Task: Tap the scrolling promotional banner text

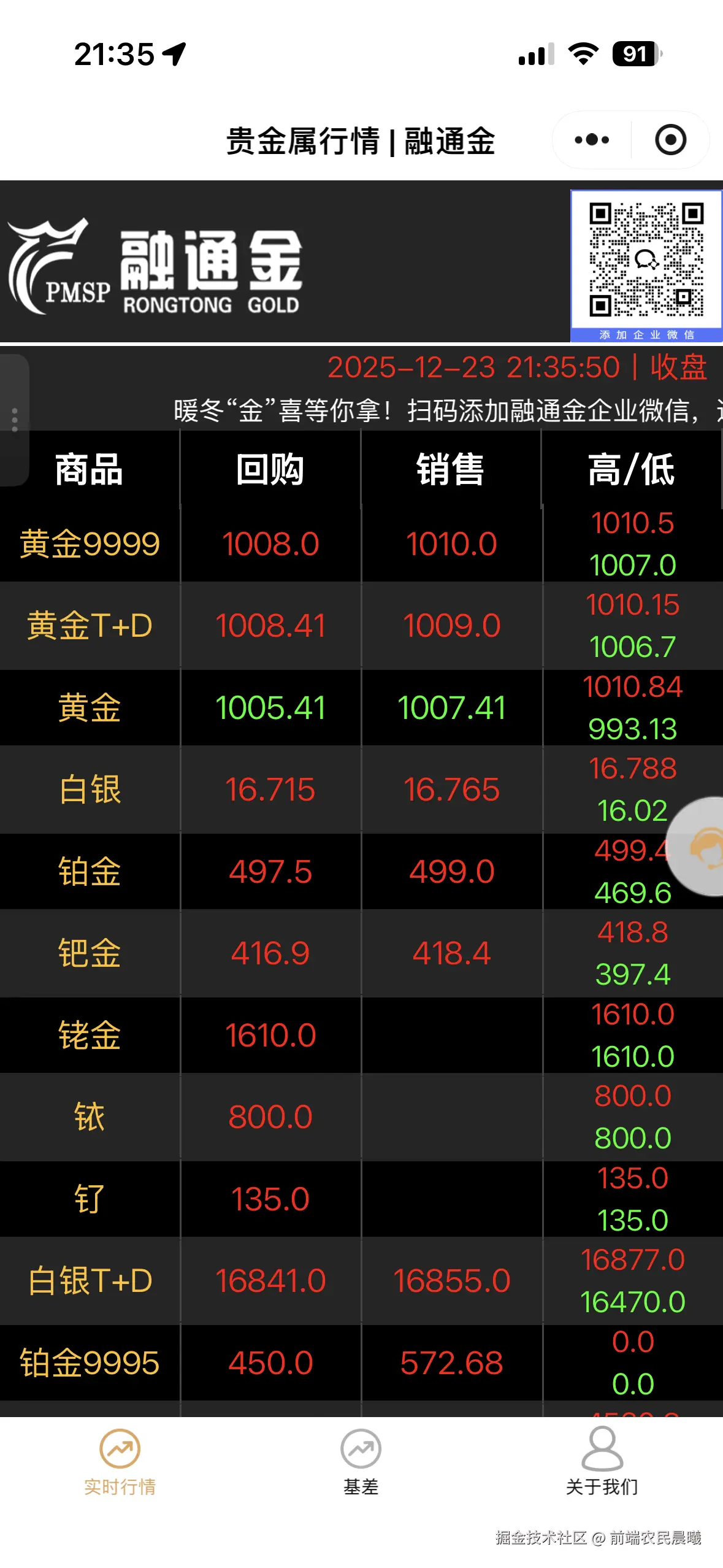Action: 429,409
